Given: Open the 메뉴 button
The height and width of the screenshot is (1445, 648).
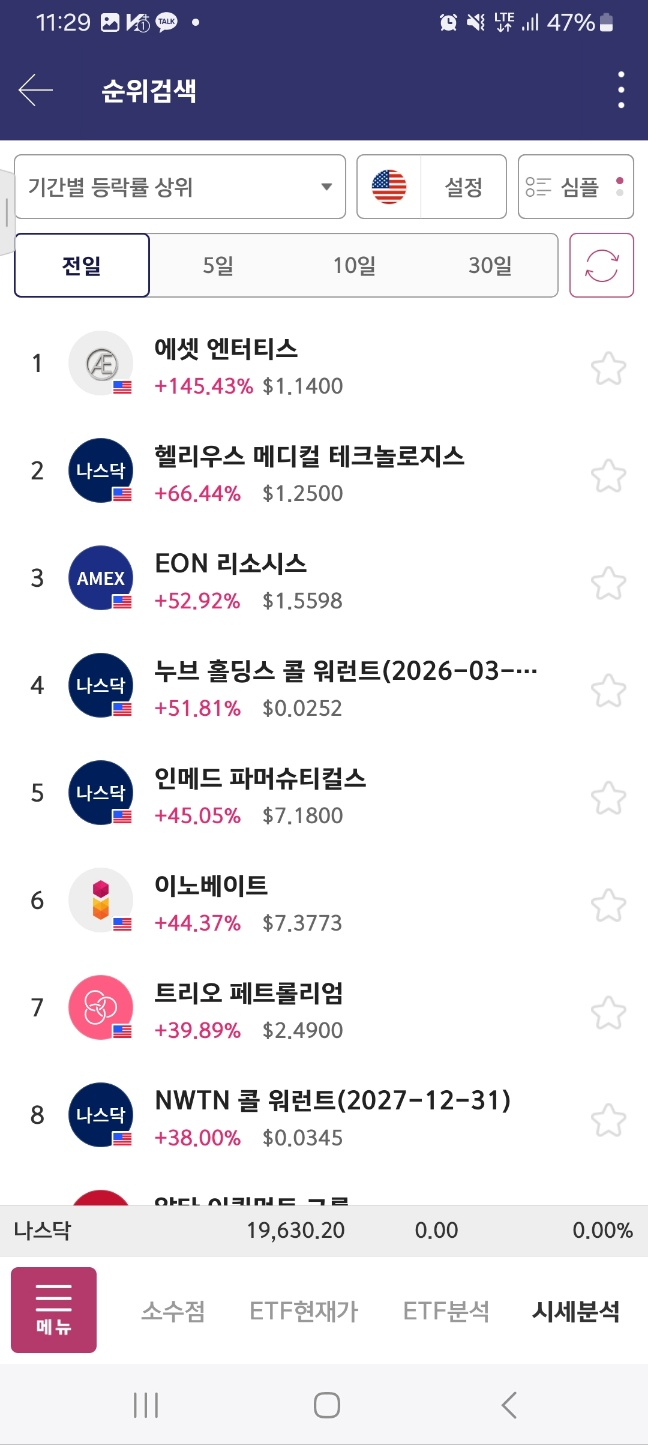Looking at the screenshot, I should click(54, 1310).
